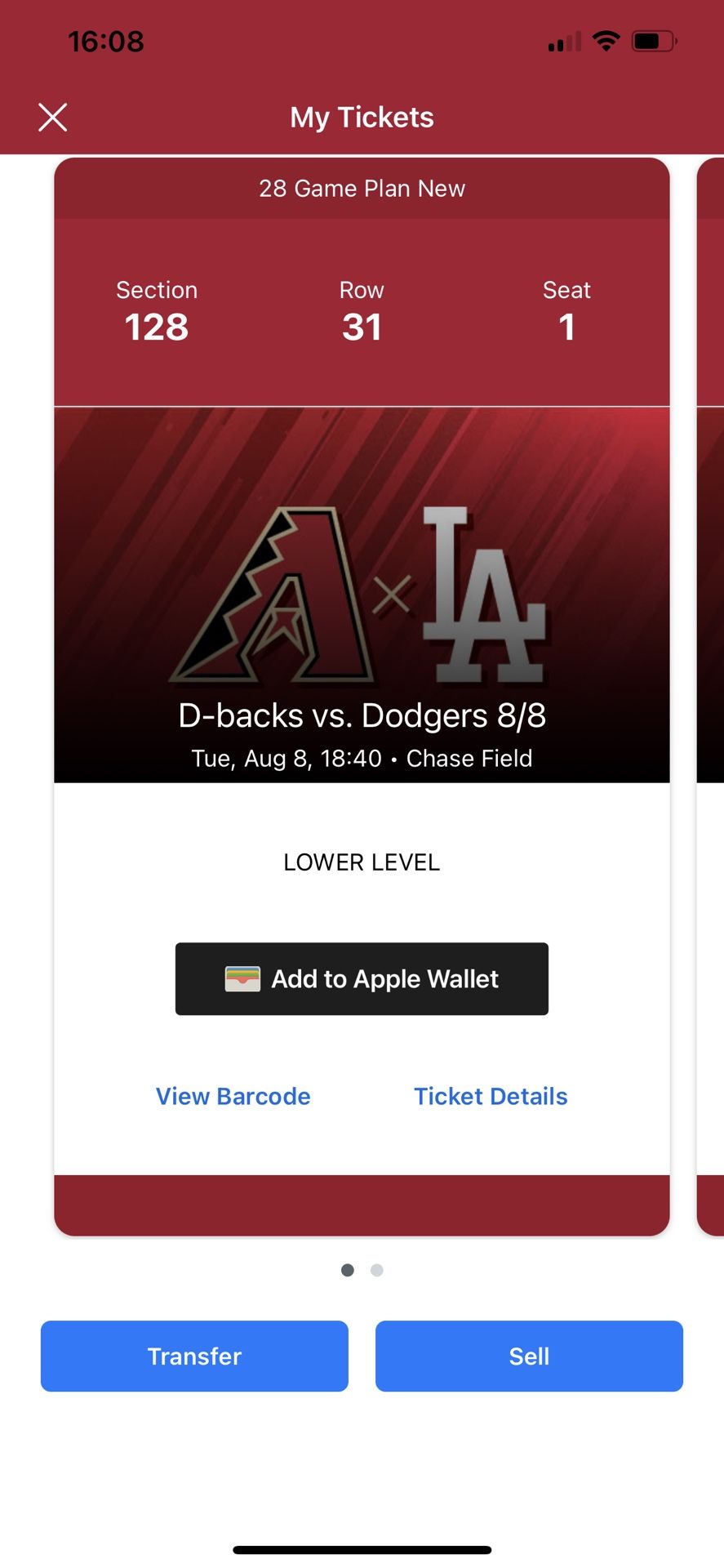Close the My Tickets screen
The height and width of the screenshot is (1568, 724).
(x=53, y=118)
